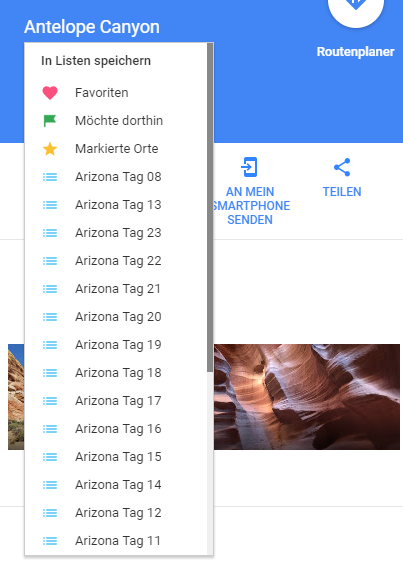Viewport: 403px width, 561px height.
Task: Select the Arizona Tag 08 list
Action: point(116,177)
